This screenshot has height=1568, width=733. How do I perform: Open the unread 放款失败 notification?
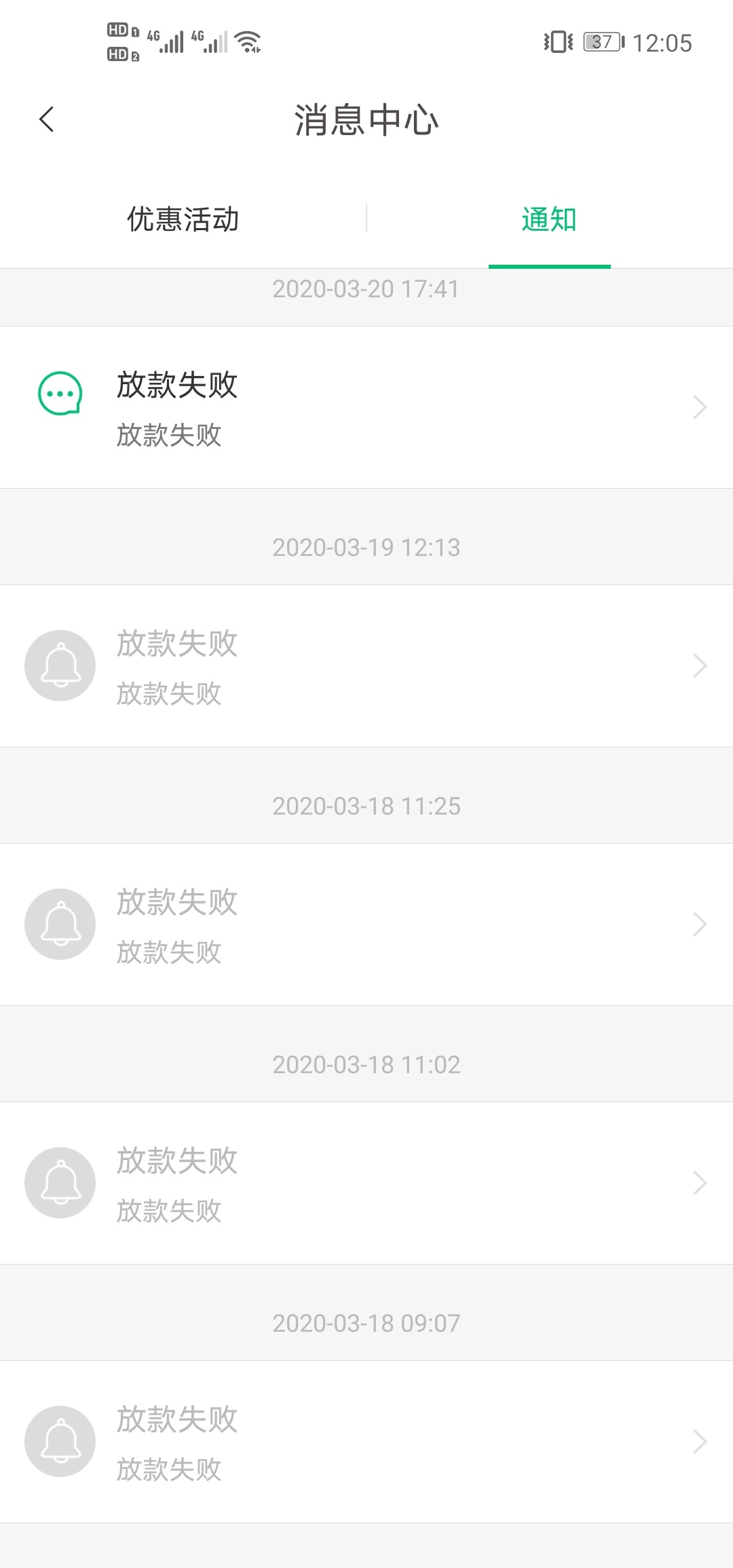366,407
